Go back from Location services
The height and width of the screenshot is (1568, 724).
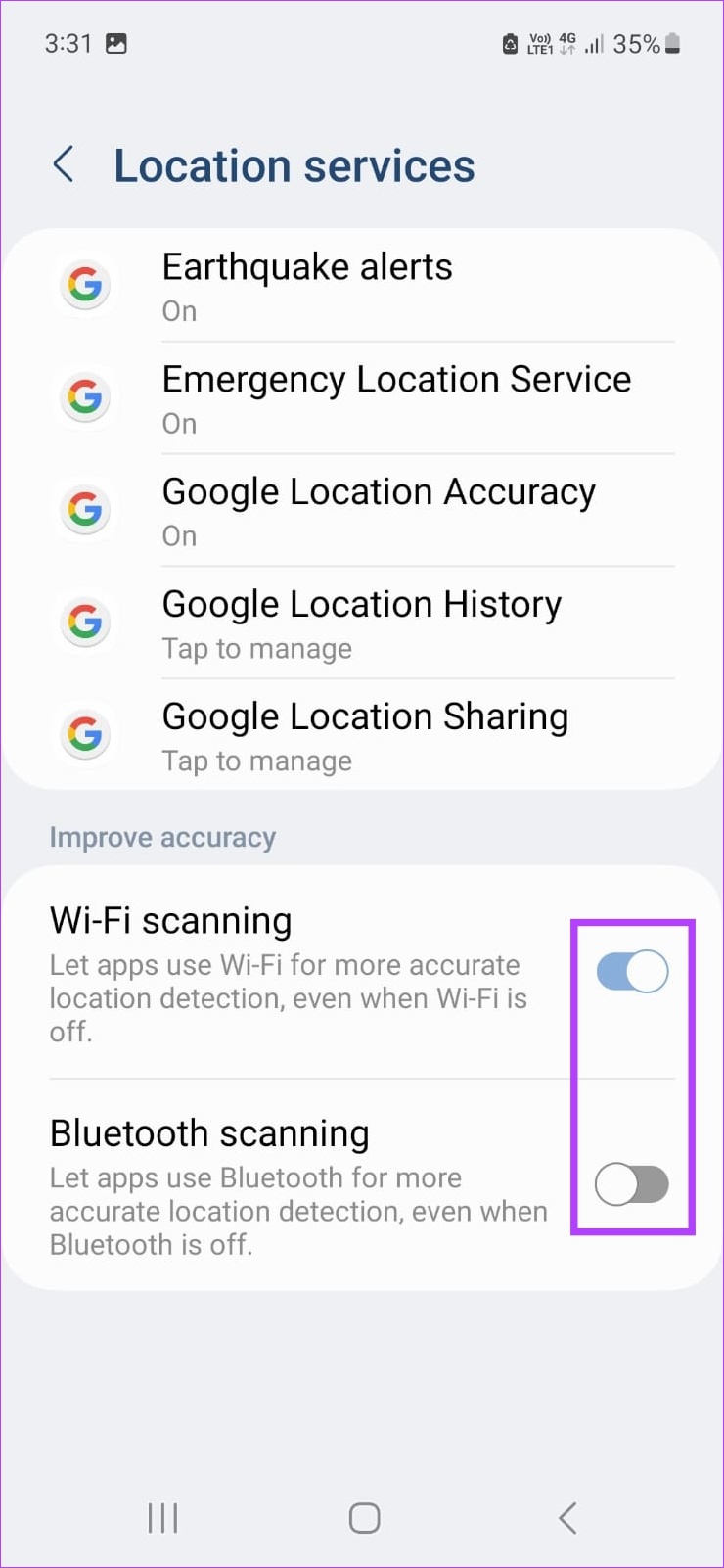(64, 164)
